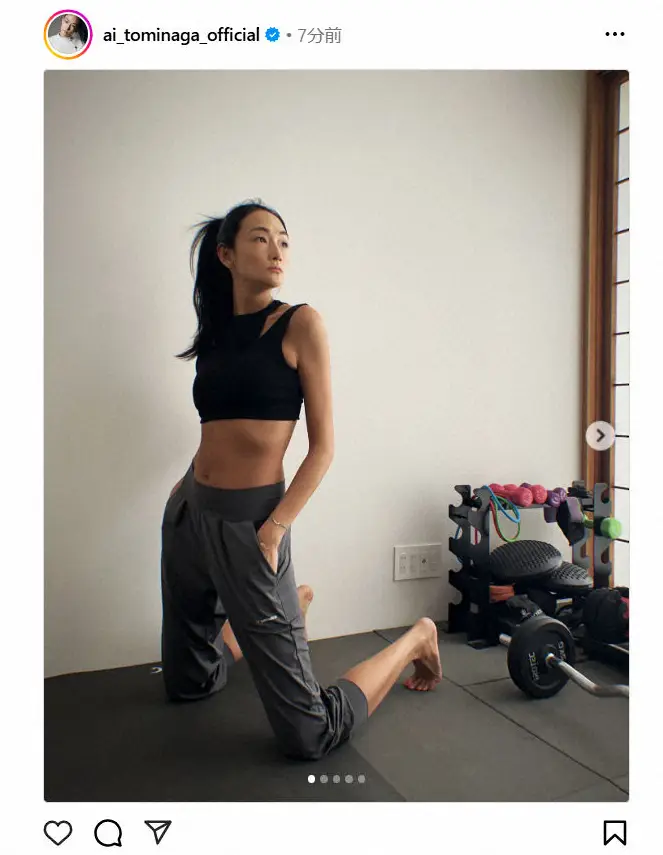Open ai_tominaga_official profile picture
This screenshot has height=855, width=663.
click(68, 35)
